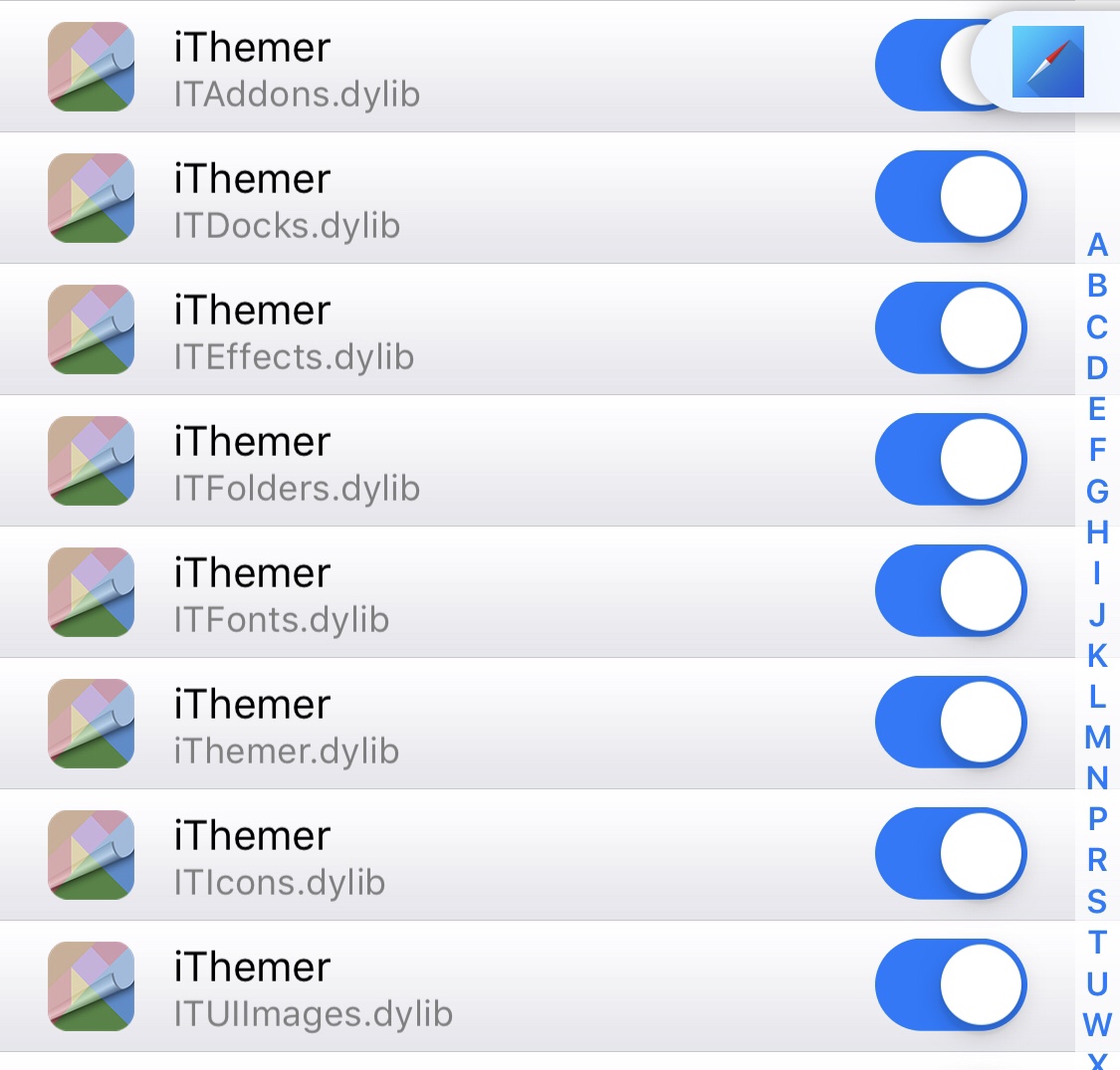
Task: Toggle off ITDocks.dylib
Action: (951, 196)
